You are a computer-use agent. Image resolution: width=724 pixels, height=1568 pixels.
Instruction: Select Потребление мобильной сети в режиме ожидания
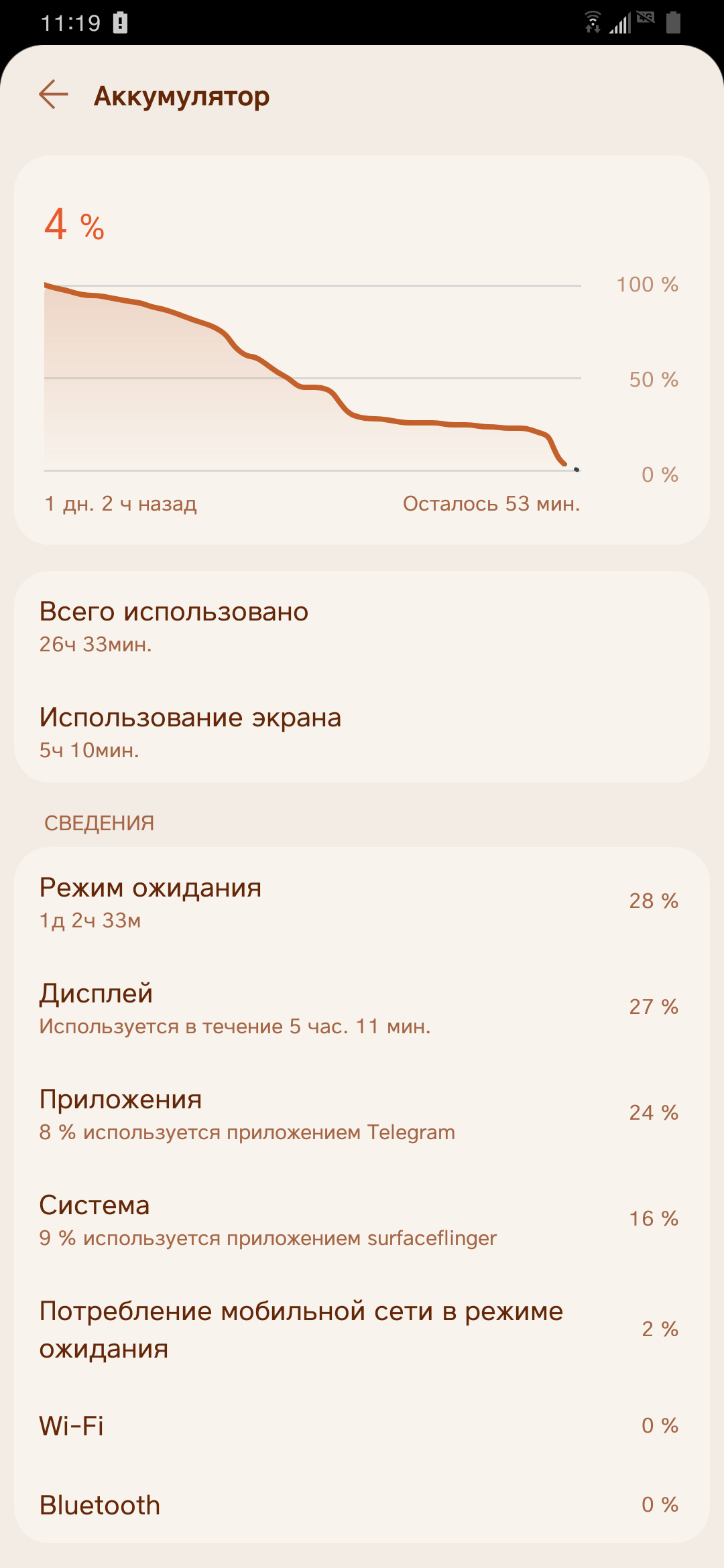(362, 1329)
